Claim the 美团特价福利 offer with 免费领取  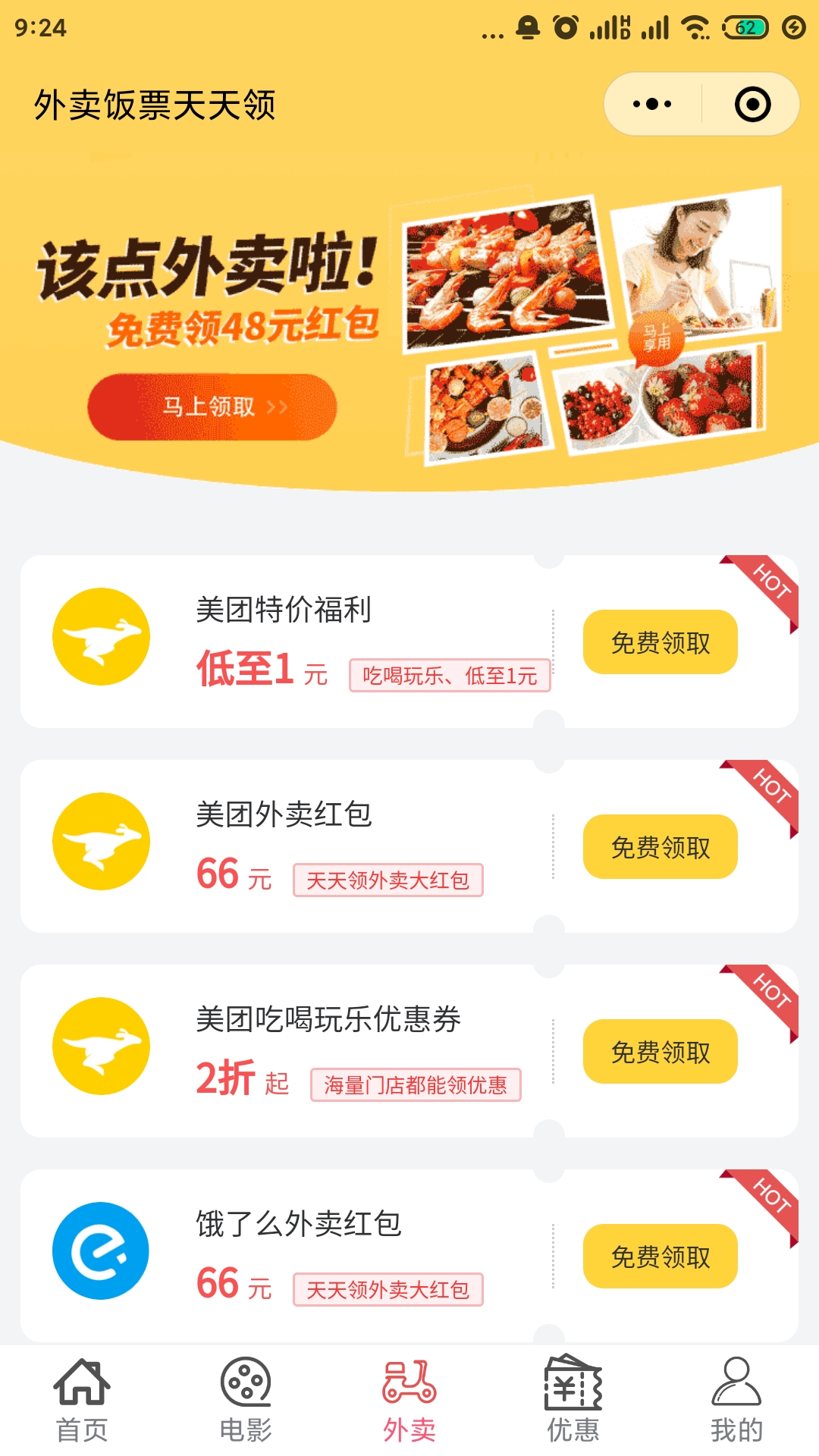pos(660,642)
